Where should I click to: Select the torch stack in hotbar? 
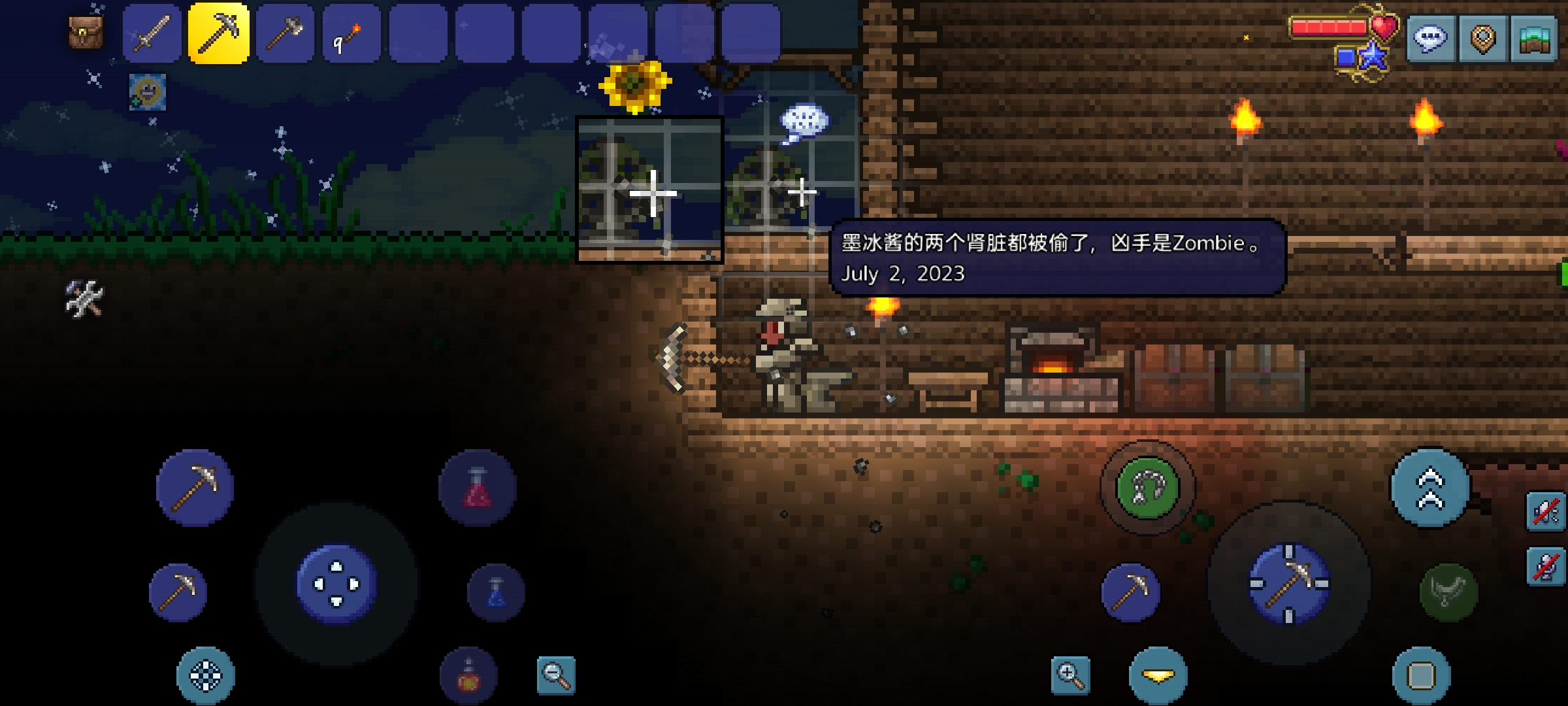(351, 33)
